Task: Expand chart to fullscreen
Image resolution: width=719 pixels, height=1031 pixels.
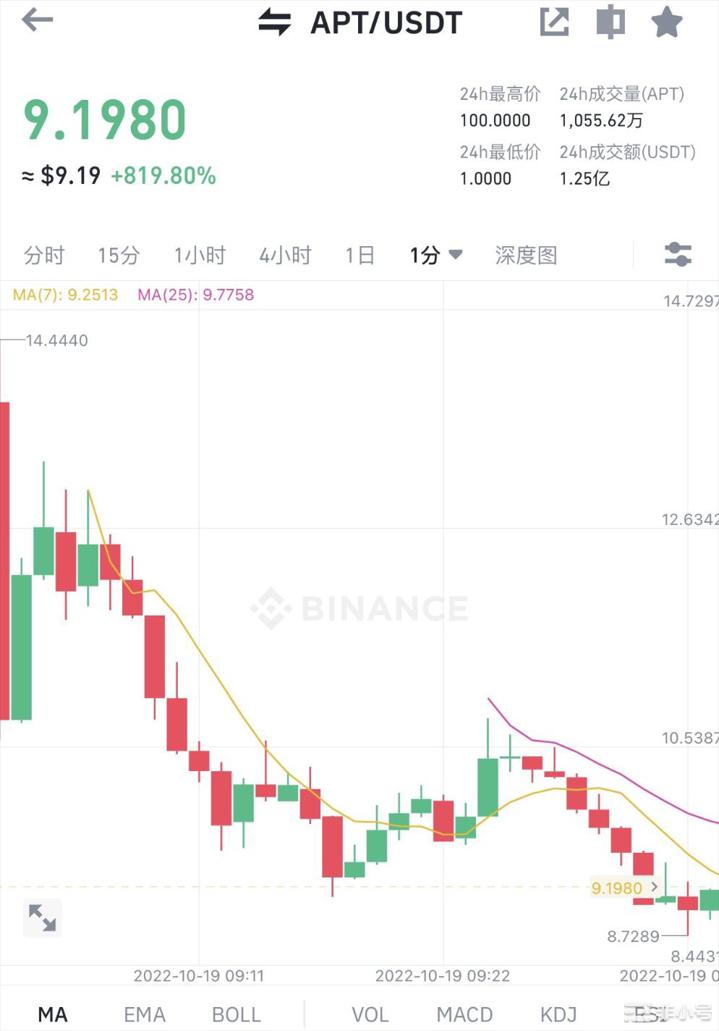Action: pyautogui.click(x=42, y=917)
